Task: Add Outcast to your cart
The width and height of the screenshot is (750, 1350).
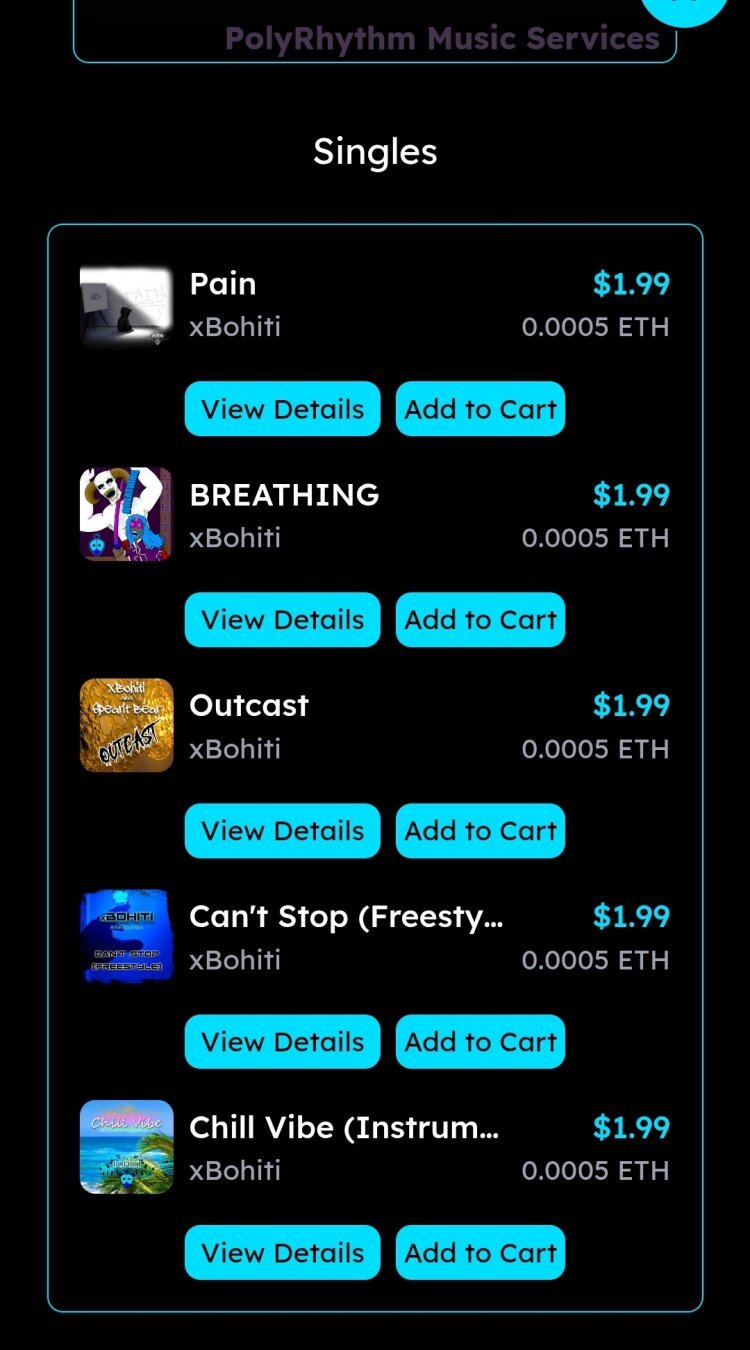Action: pos(480,831)
